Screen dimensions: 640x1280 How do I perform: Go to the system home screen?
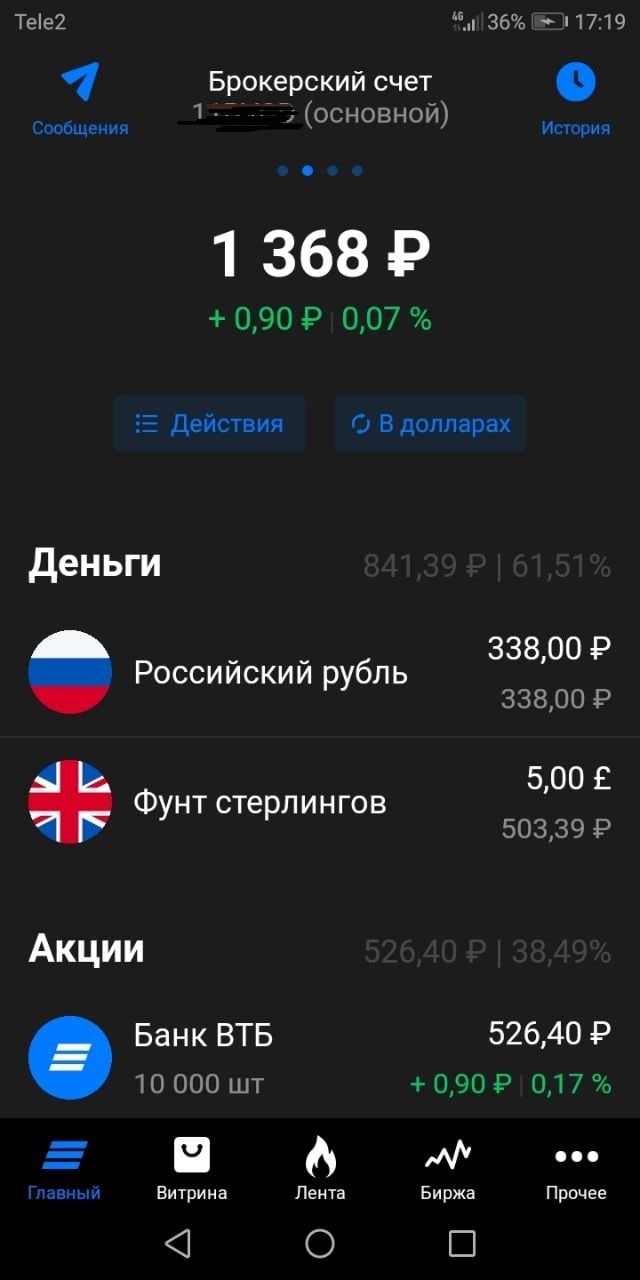(320, 1243)
